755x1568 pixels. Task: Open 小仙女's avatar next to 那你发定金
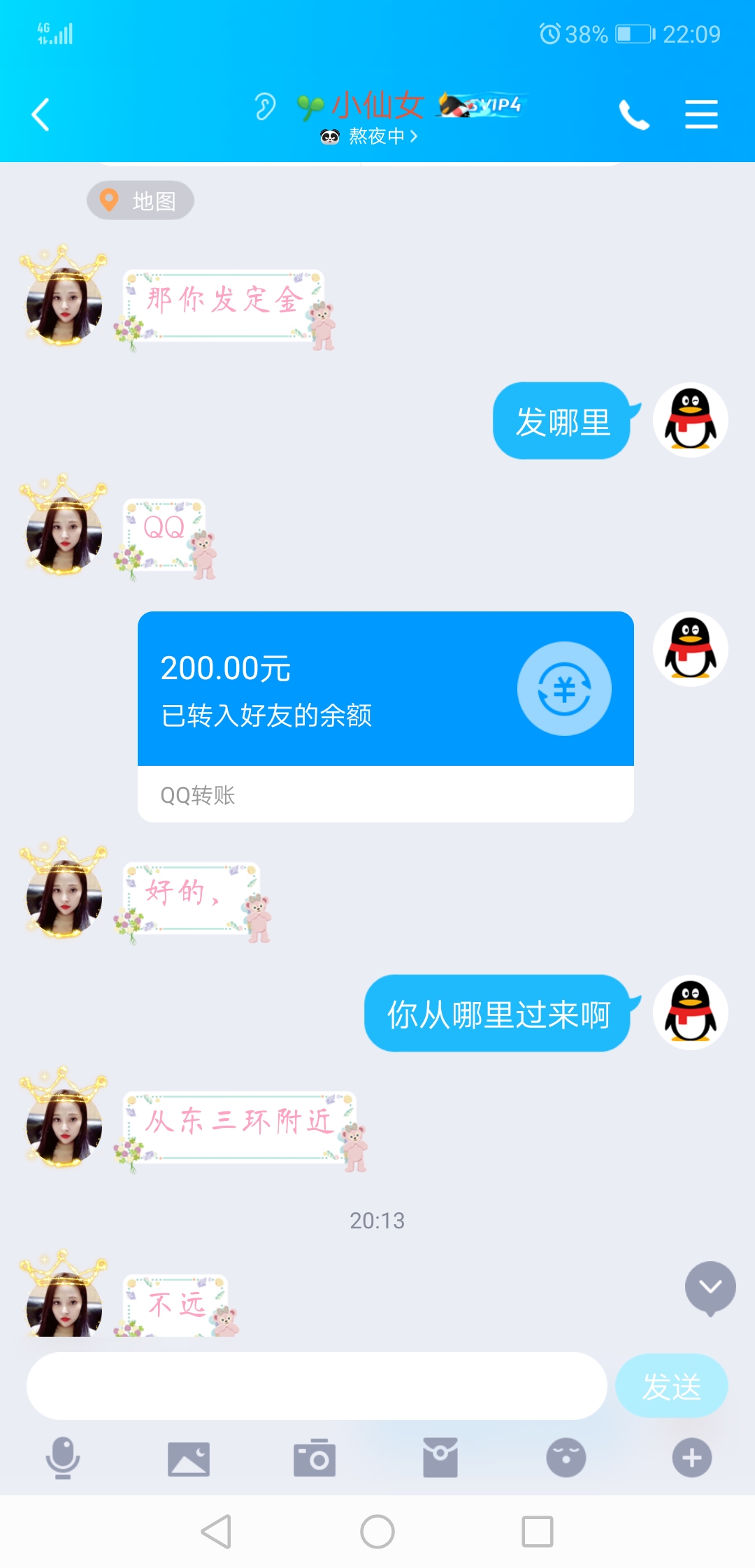64,297
